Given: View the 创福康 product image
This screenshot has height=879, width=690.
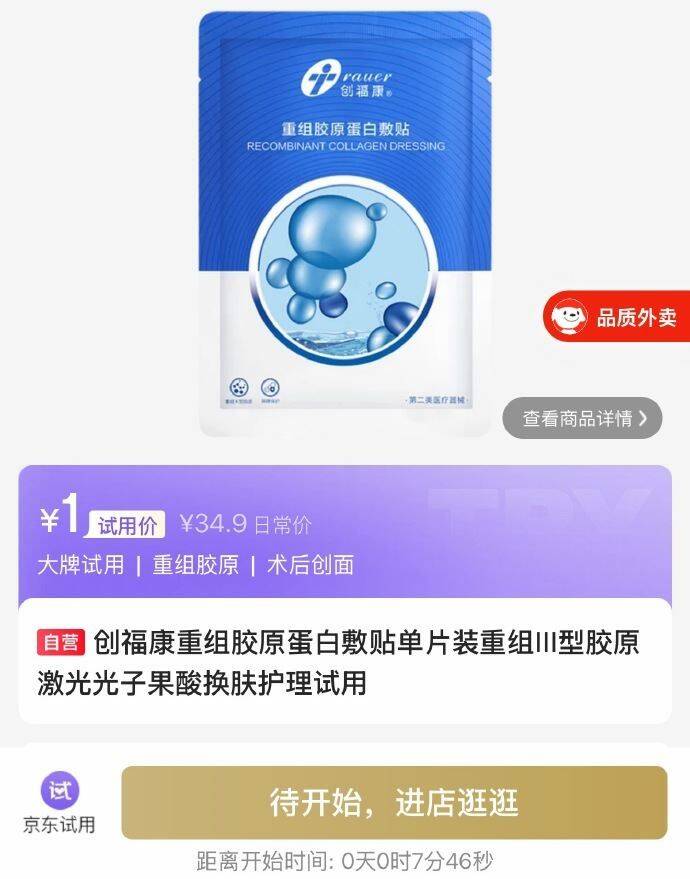Looking at the screenshot, I should tap(345, 225).
